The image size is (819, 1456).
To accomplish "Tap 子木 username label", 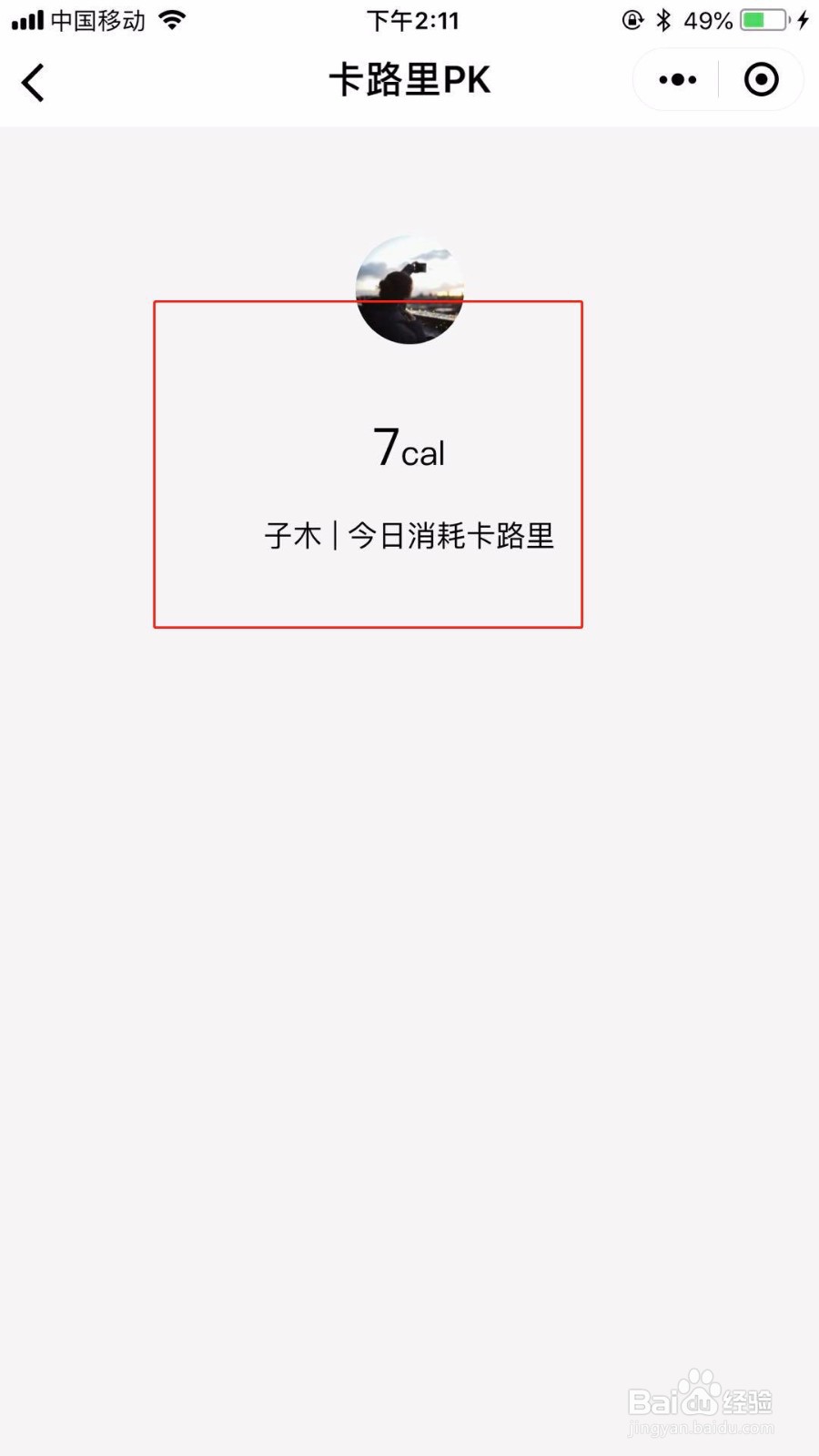I will [x=292, y=536].
